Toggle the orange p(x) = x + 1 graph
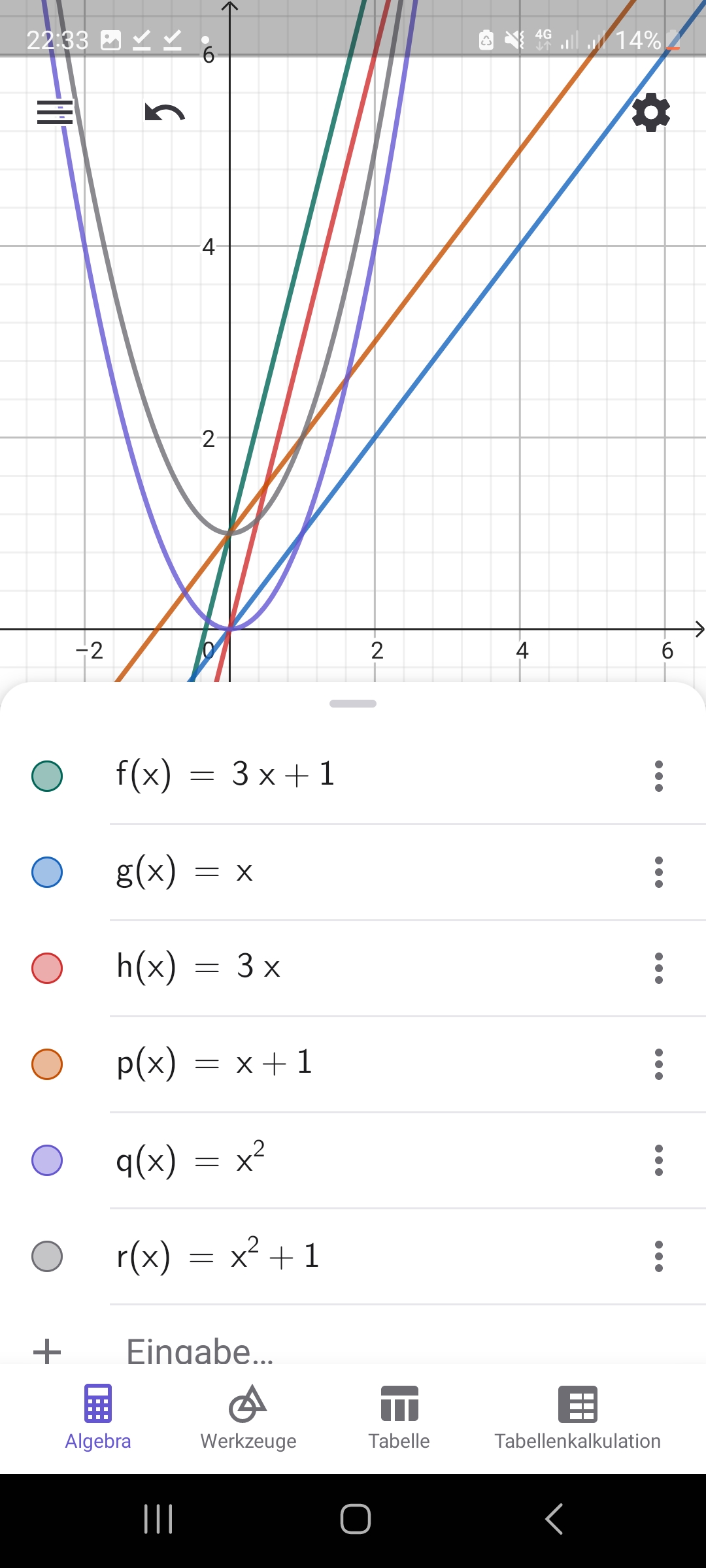Image resolution: width=706 pixels, height=1568 pixels. [47, 1064]
